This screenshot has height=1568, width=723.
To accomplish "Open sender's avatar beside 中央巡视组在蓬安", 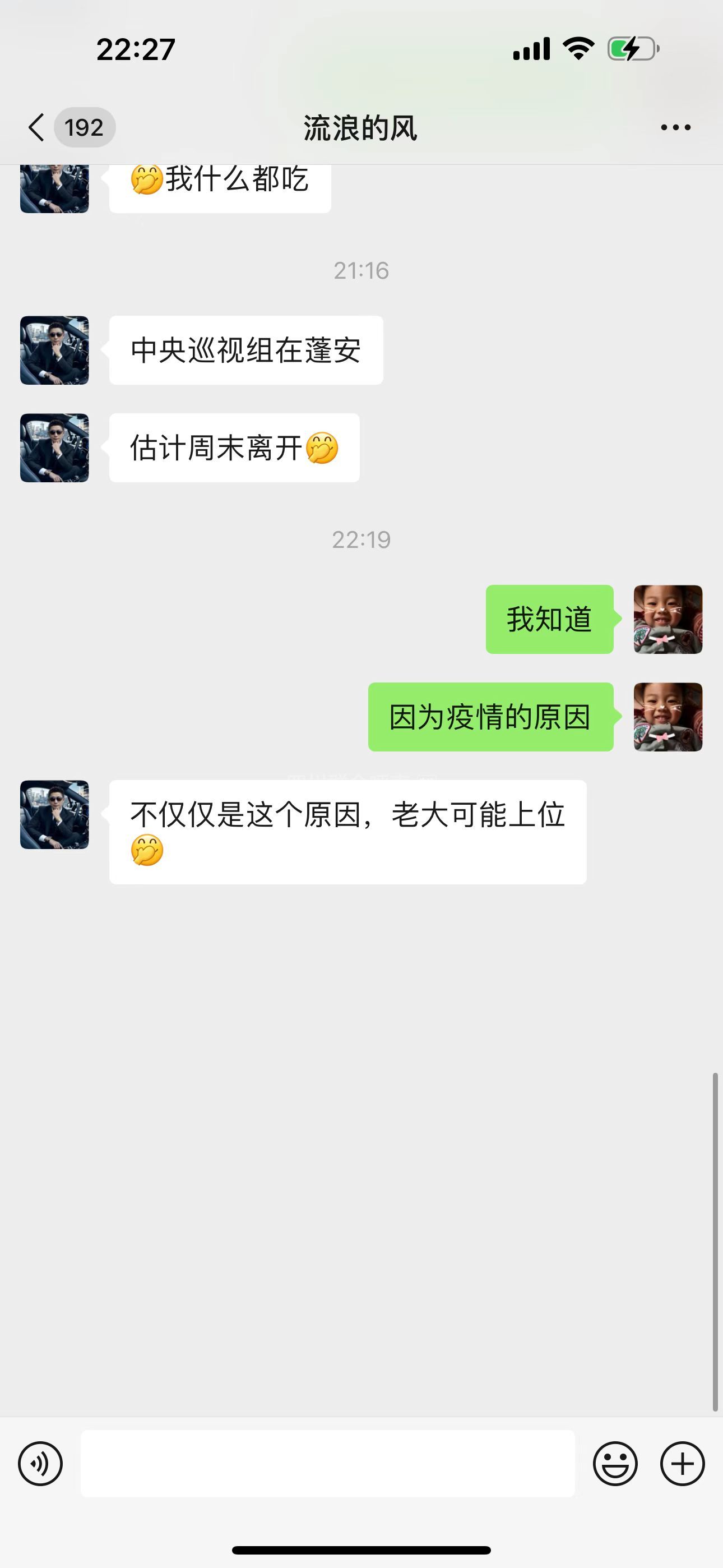I will pos(54,350).
